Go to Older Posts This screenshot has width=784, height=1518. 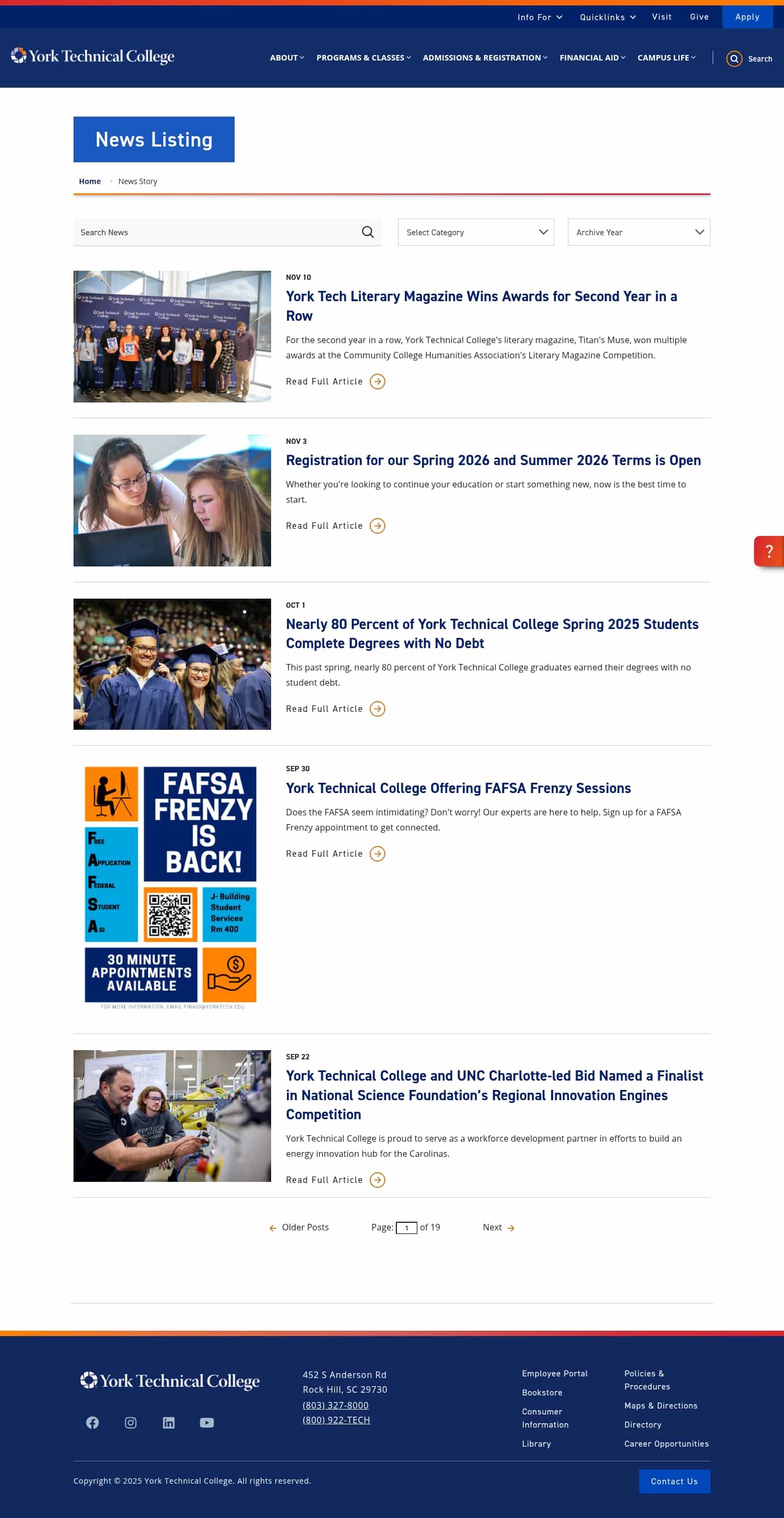[299, 1228]
